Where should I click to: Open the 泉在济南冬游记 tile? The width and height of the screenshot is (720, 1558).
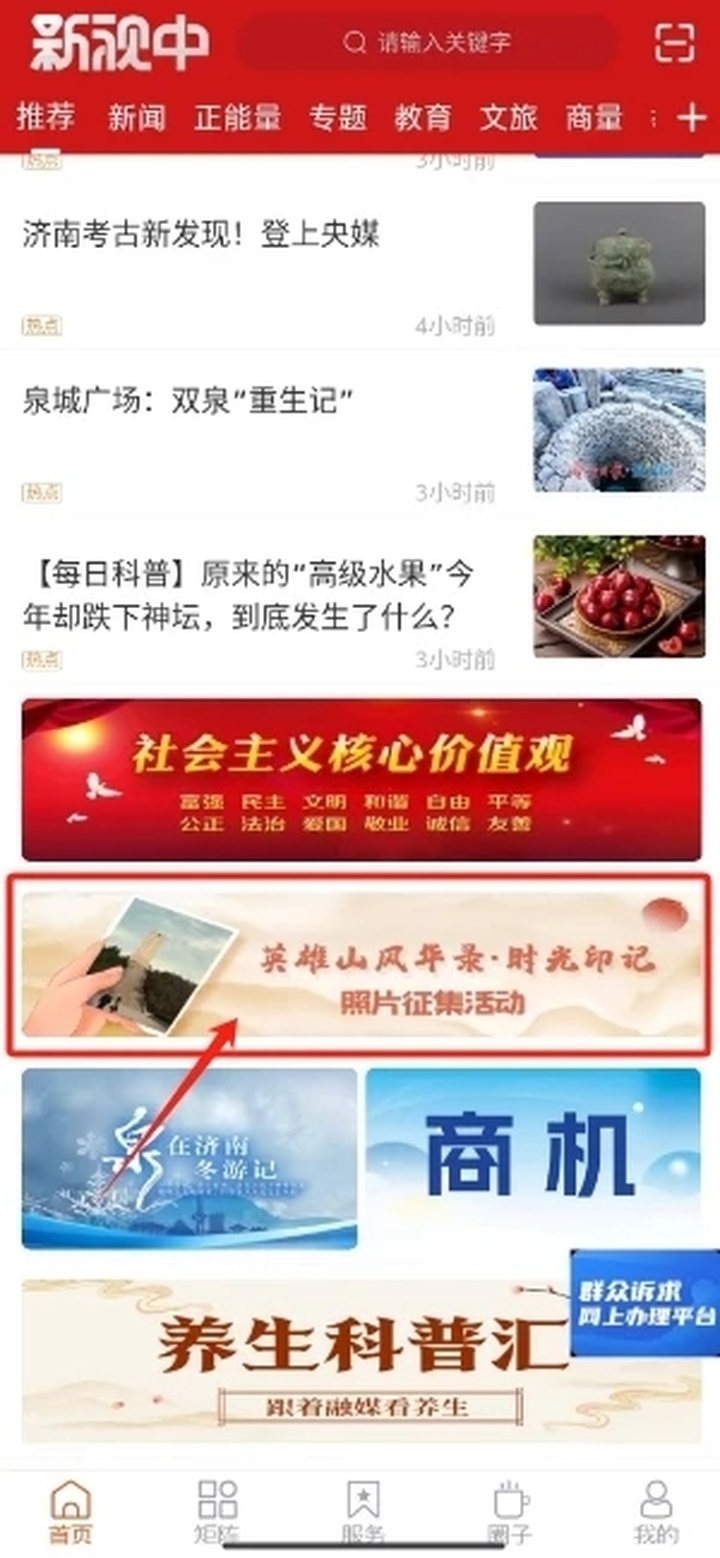189,1157
